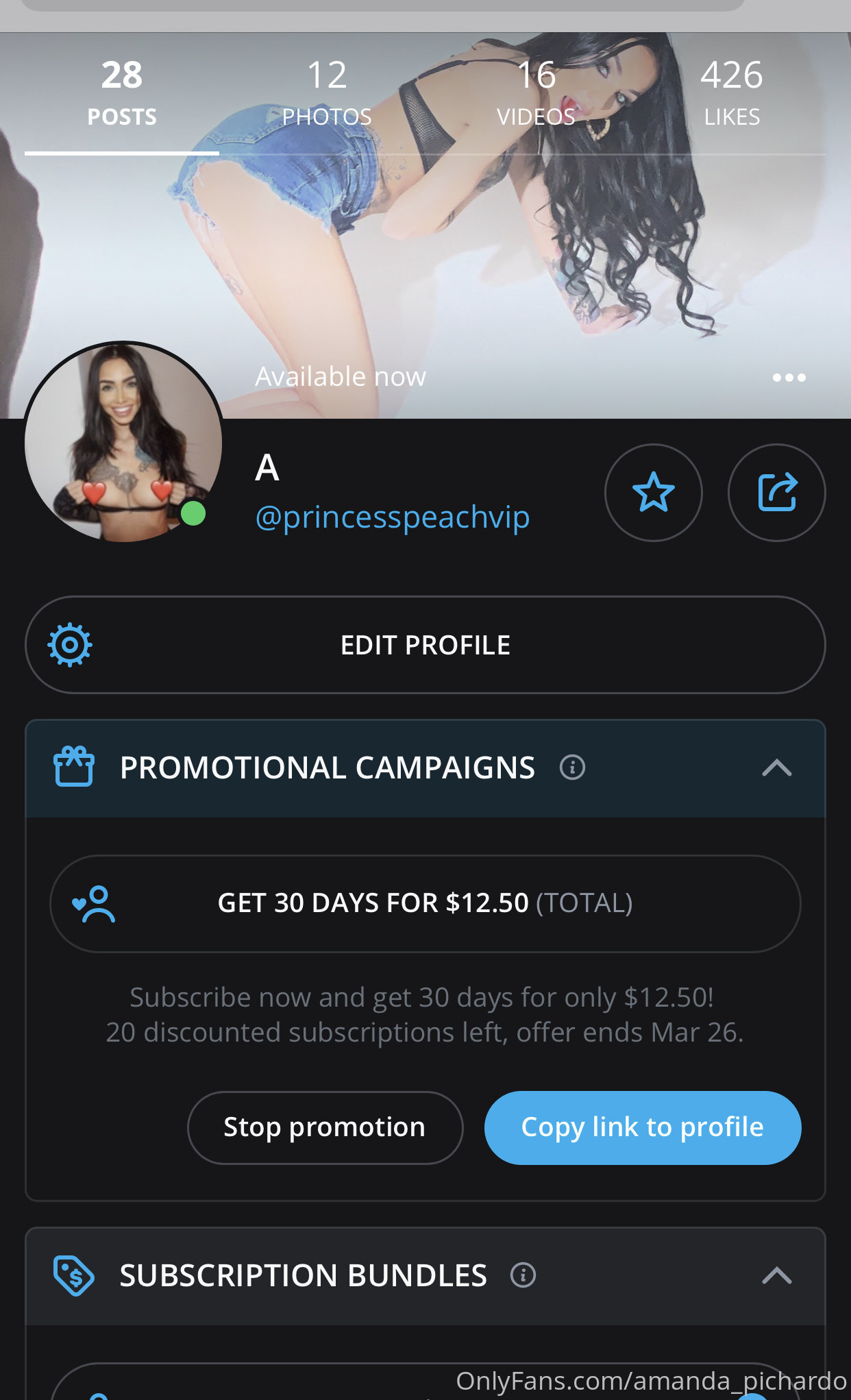This screenshot has height=1400, width=851.
Task: Share the profile via share icon
Action: click(x=776, y=492)
